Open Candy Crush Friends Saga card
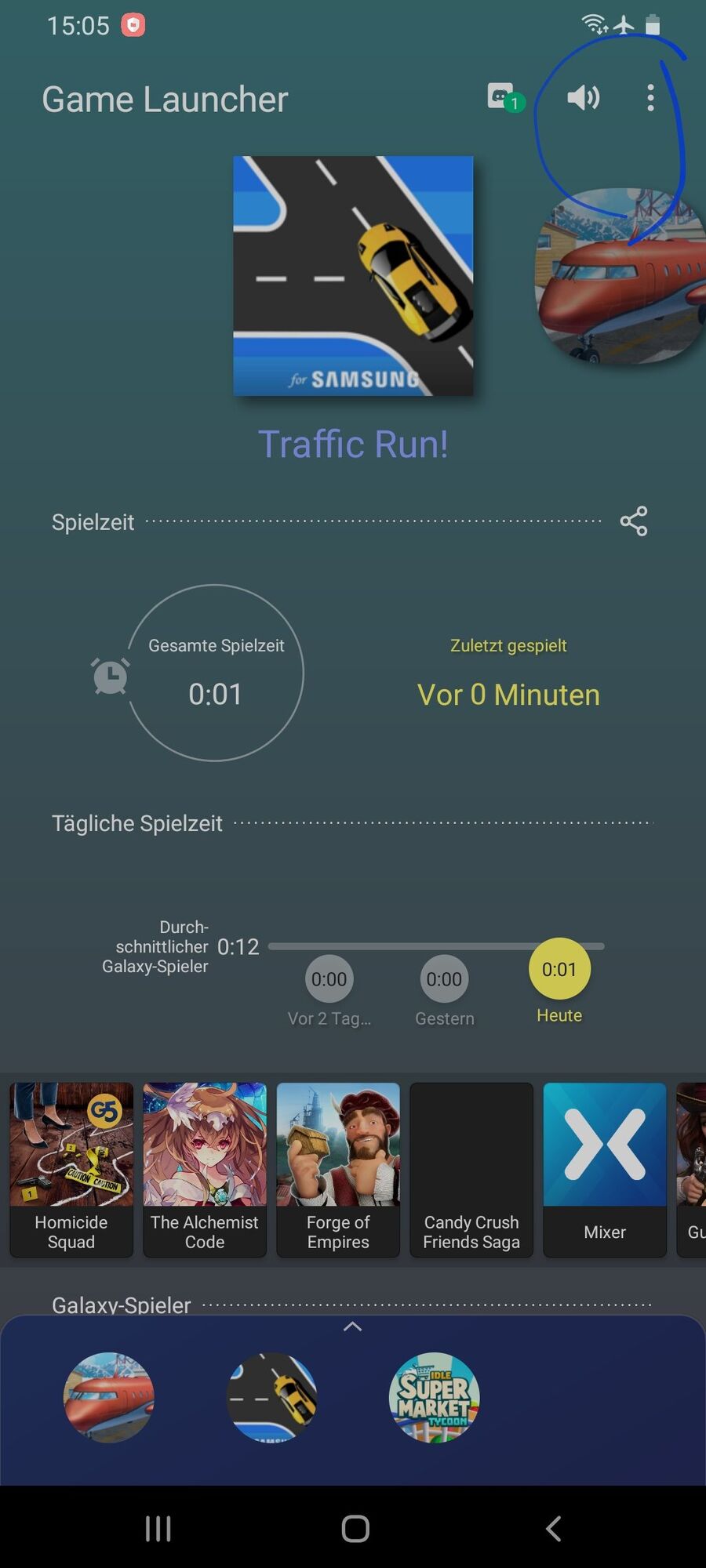The image size is (706, 1568). 471,1169
